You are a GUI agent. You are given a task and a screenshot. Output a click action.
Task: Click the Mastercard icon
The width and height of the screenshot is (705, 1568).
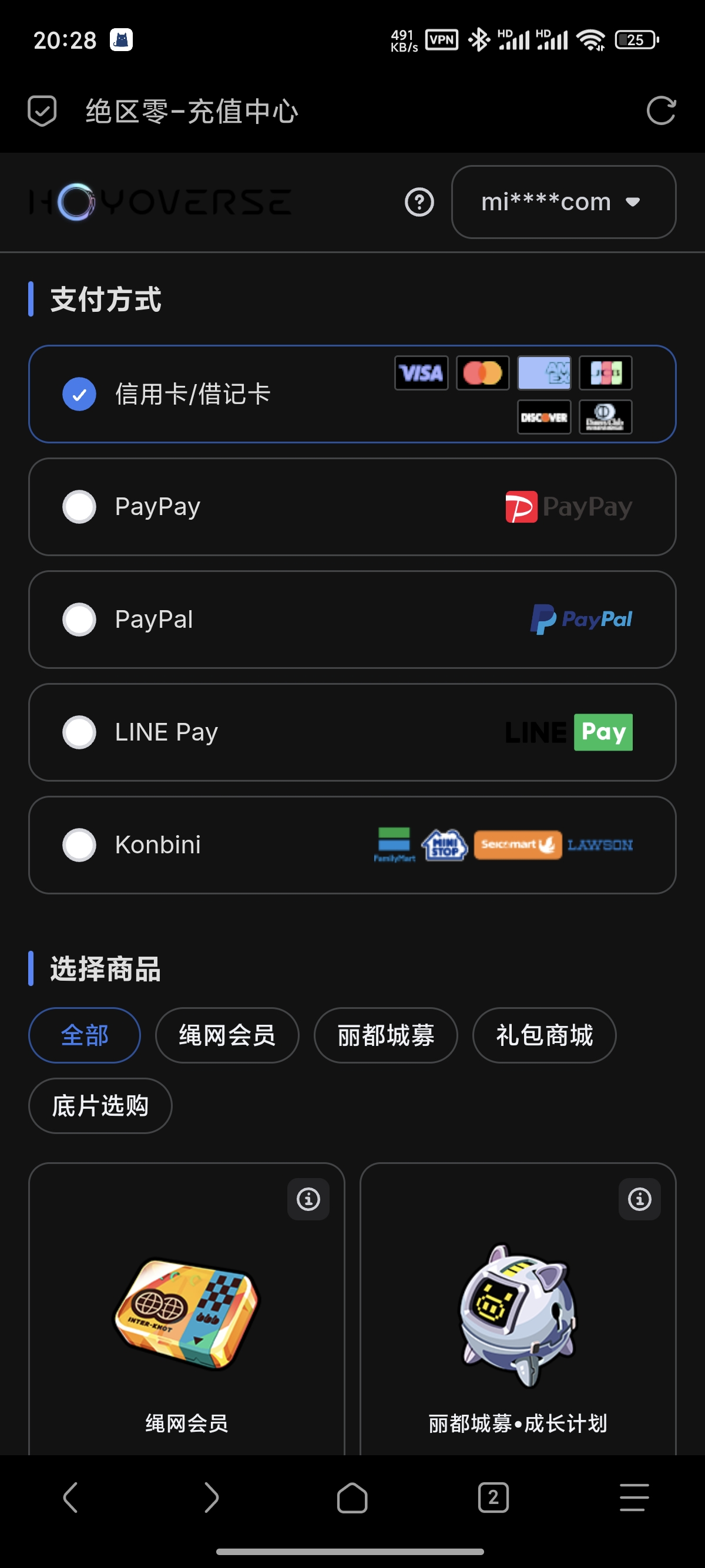(x=482, y=373)
